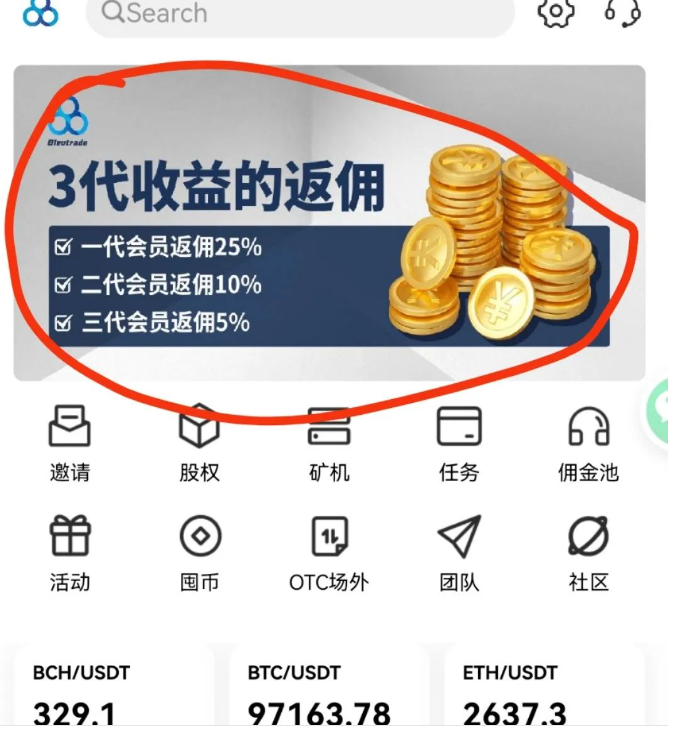Open BTC/USDT price card
Viewport: 674px width, 729px height.
coord(329,690)
